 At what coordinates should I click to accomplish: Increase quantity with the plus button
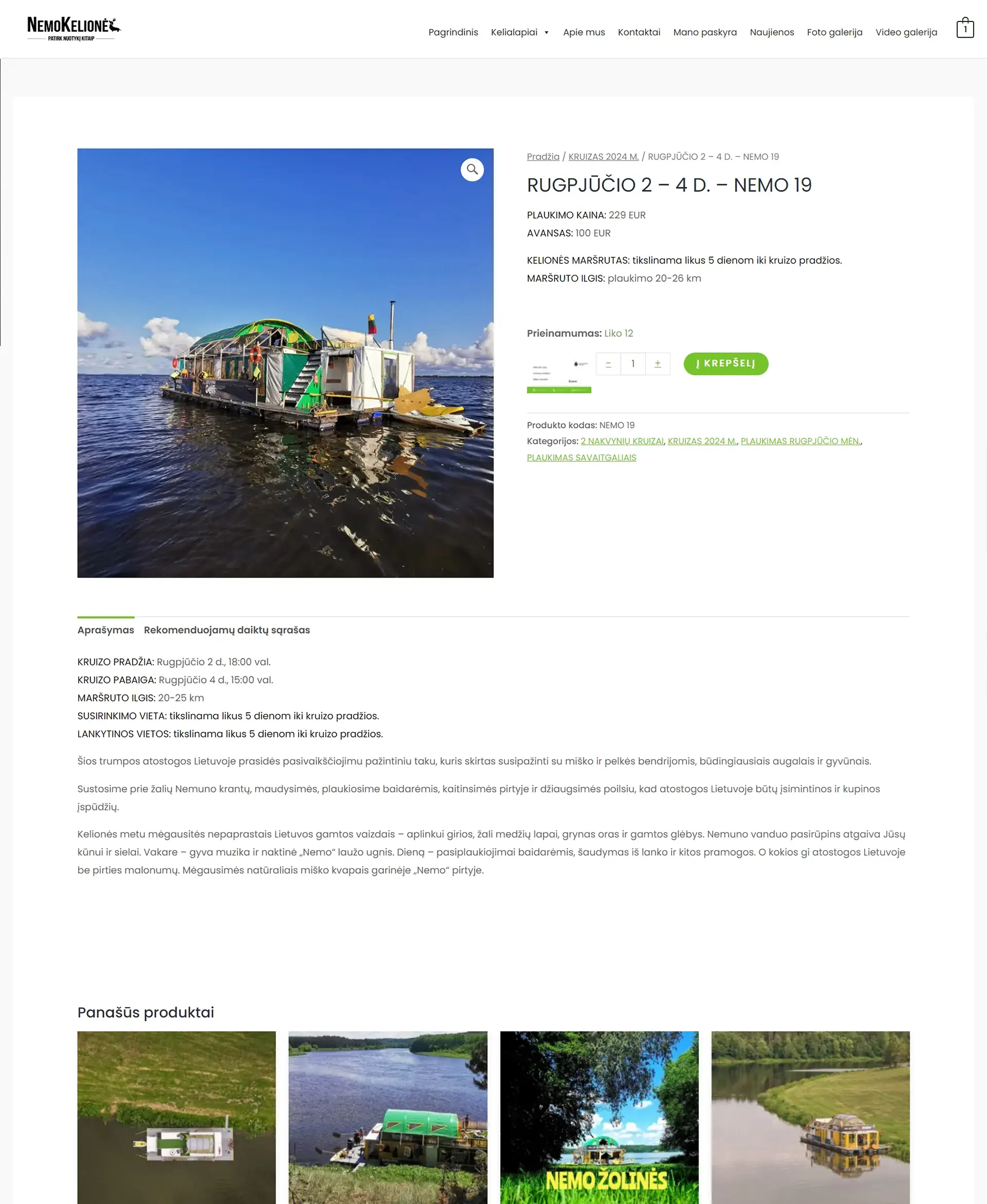657,364
